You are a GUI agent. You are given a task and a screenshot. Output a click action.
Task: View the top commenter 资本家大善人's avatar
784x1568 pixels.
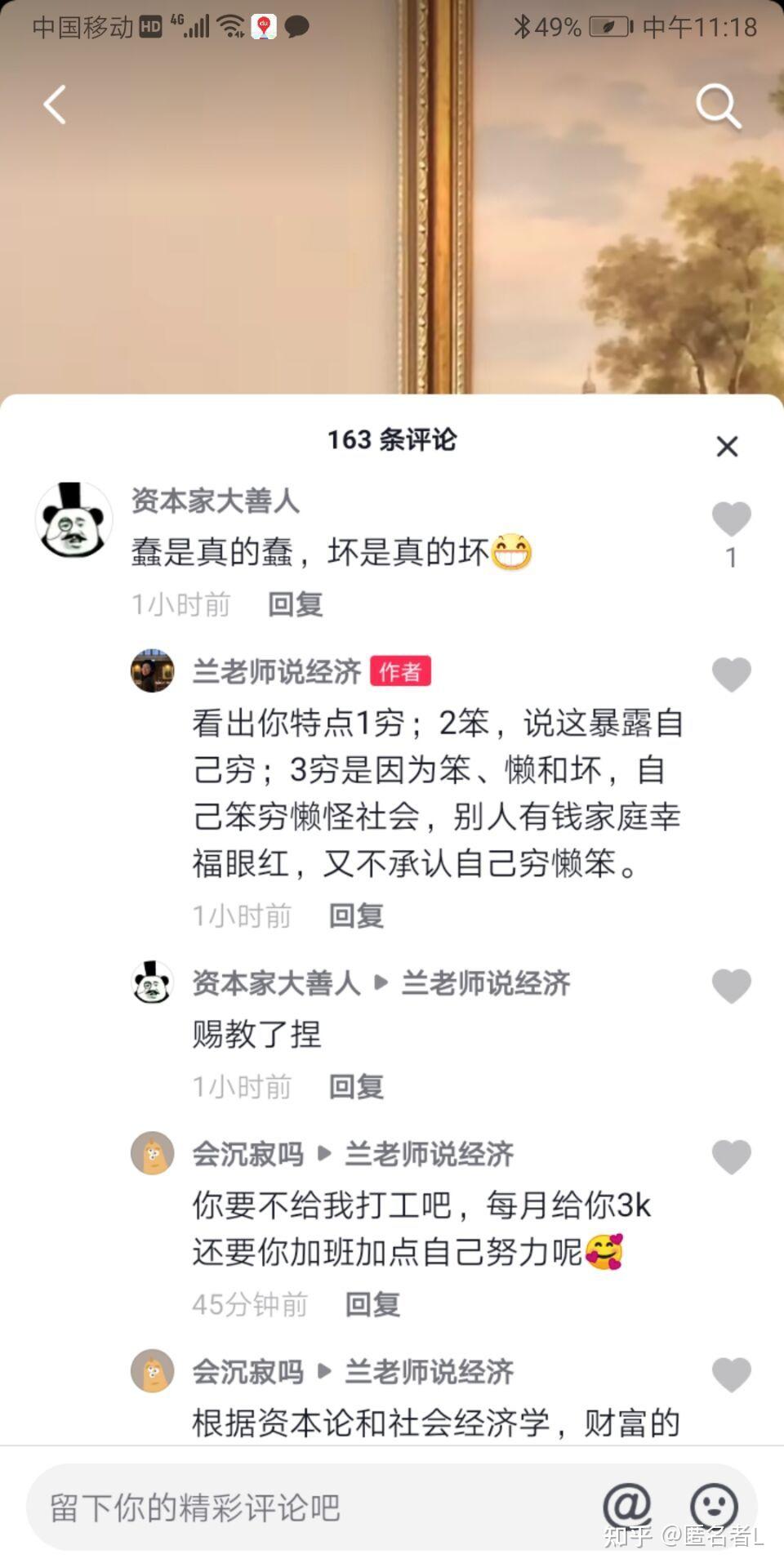tap(73, 520)
